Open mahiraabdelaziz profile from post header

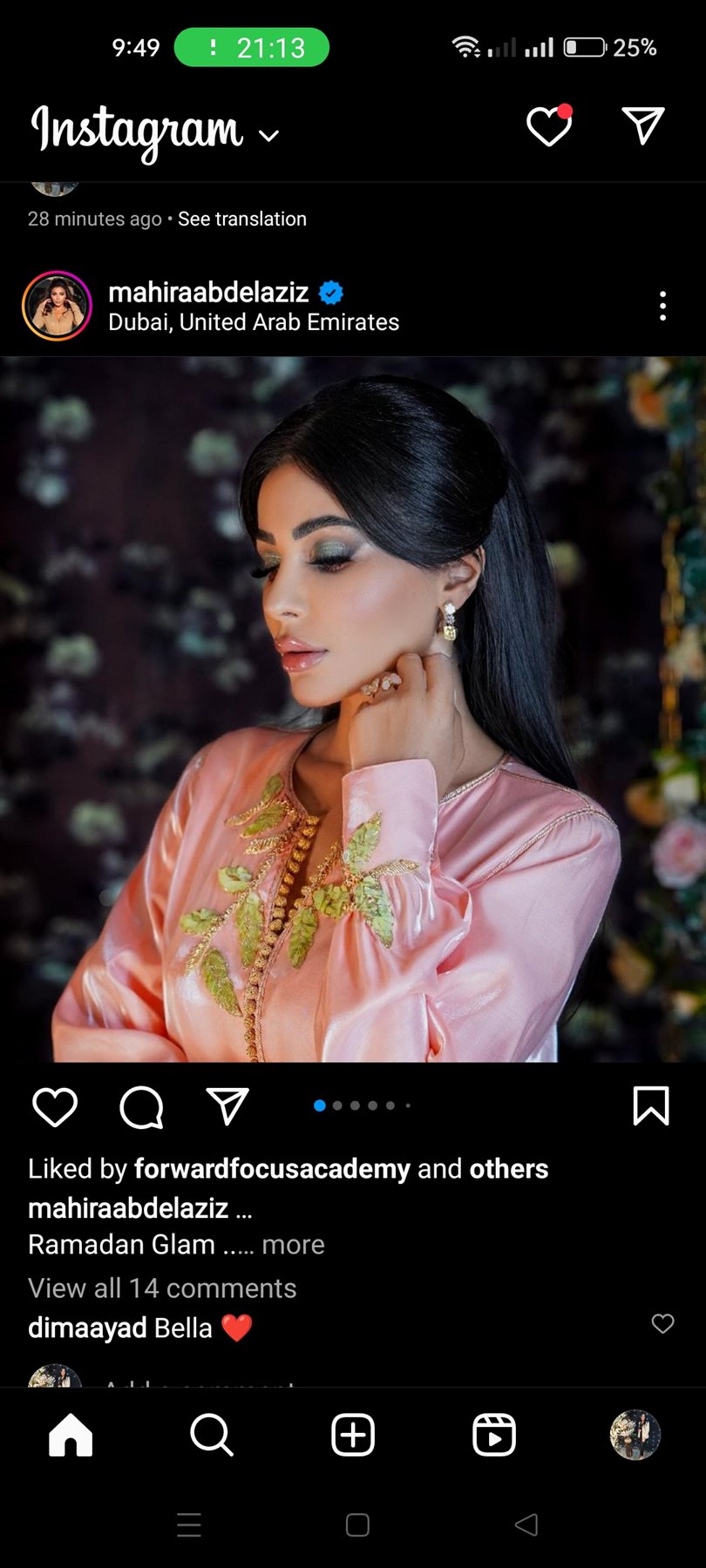pos(208,292)
